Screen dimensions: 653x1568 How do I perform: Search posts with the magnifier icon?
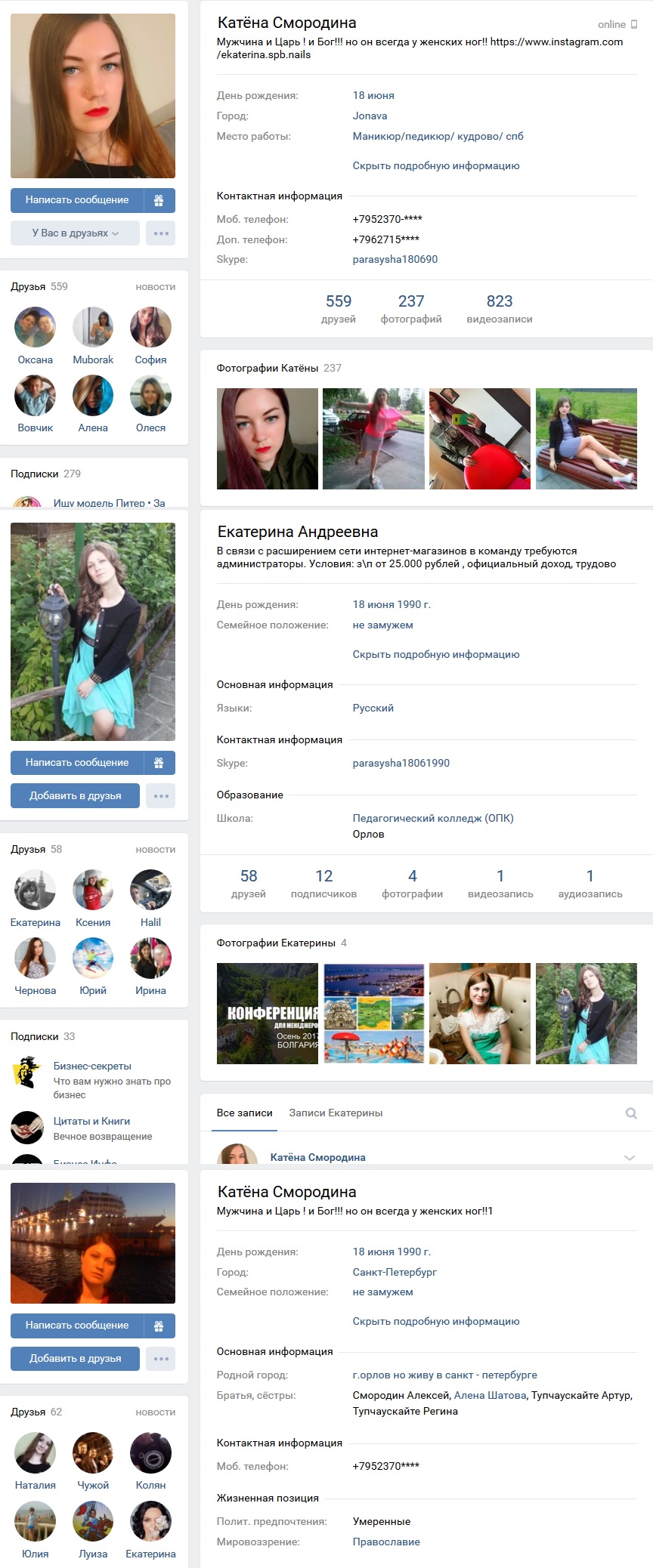click(x=631, y=1113)
